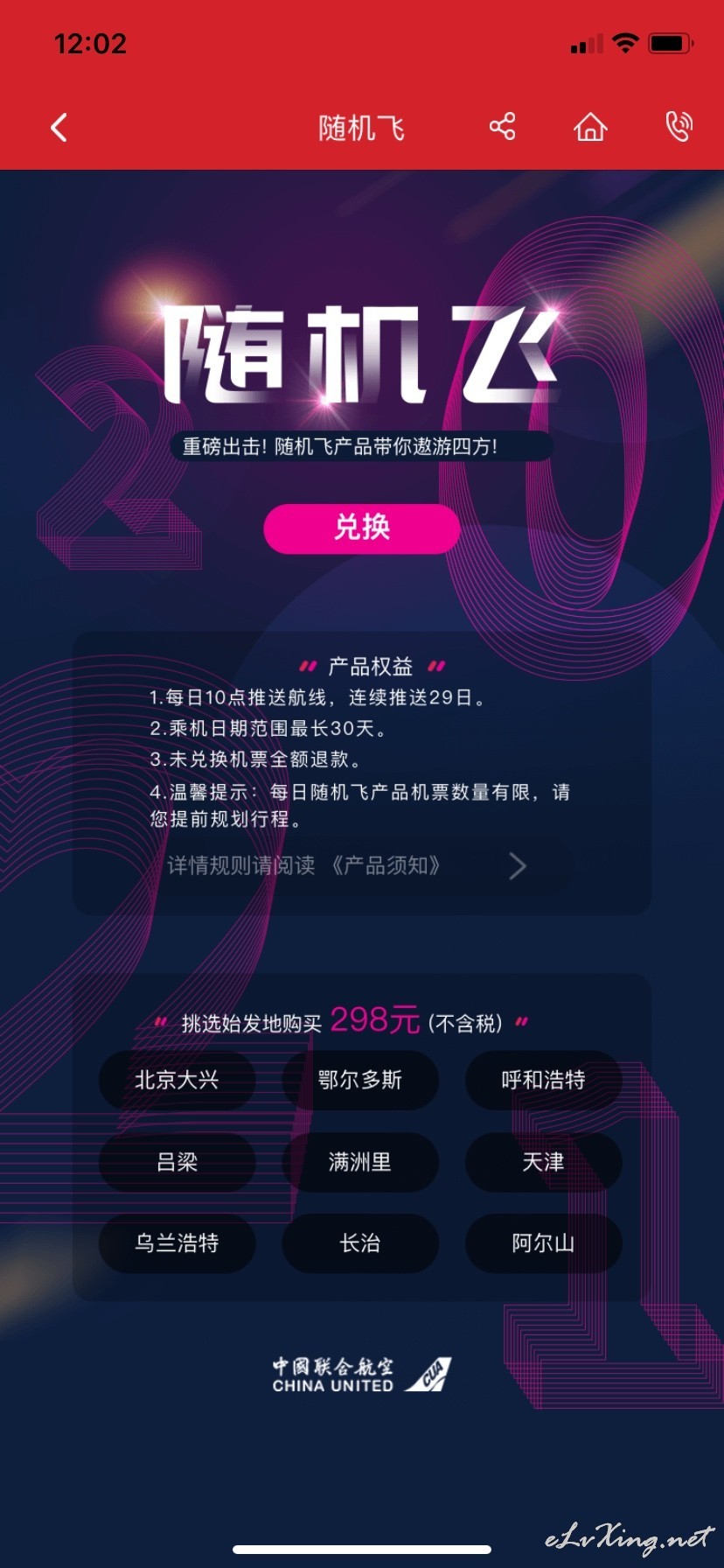Share the 随机飞 page

[x=502, y=127]
